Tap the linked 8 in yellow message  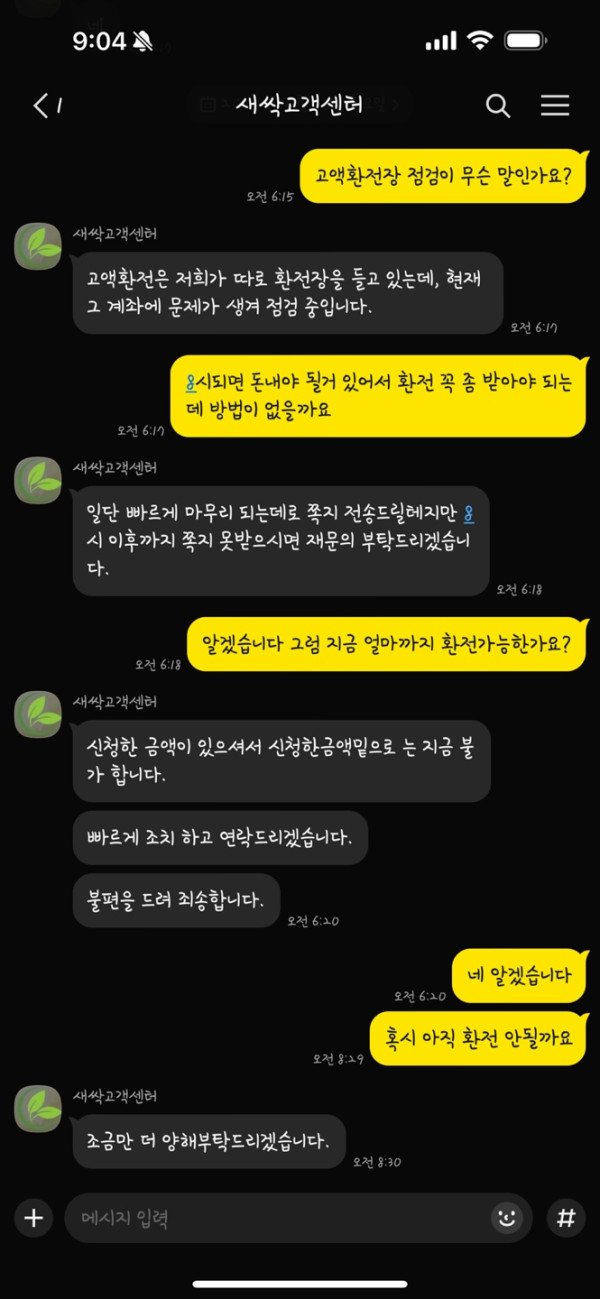[191, 383]
